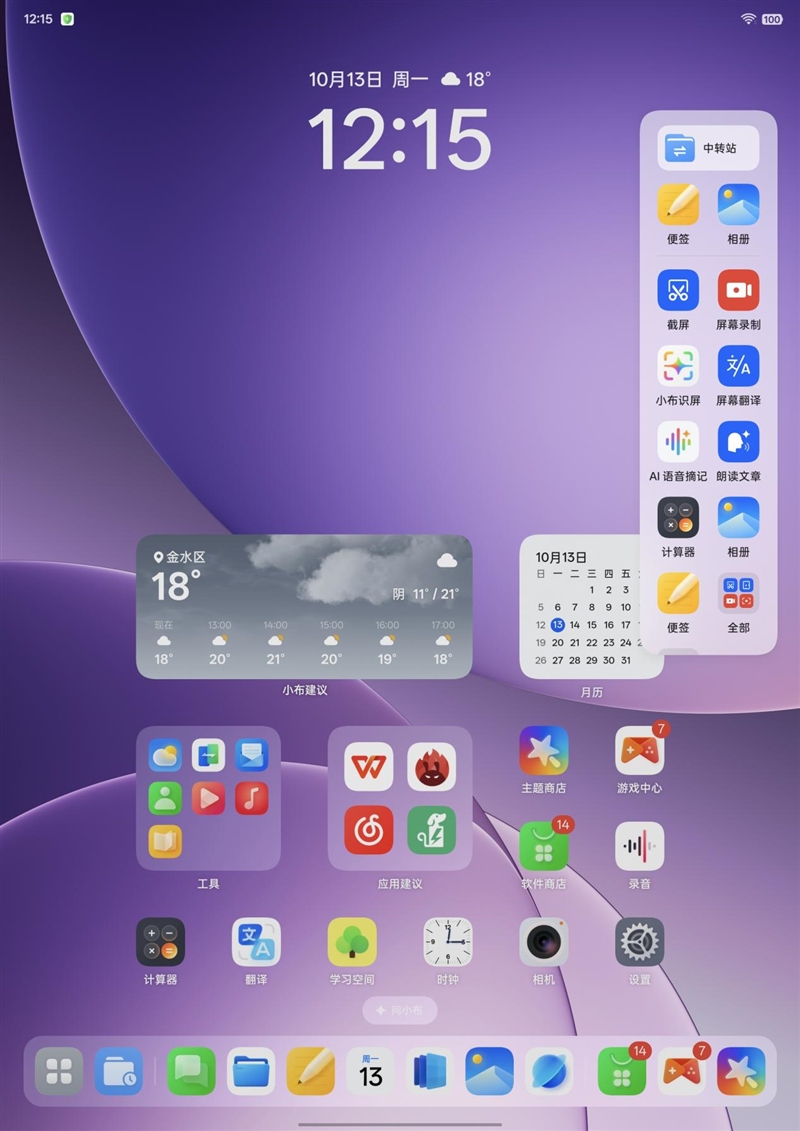Open 小布识屏 screen recognition
This screenshot has height=1131, width=800.
tap(678, 366)
